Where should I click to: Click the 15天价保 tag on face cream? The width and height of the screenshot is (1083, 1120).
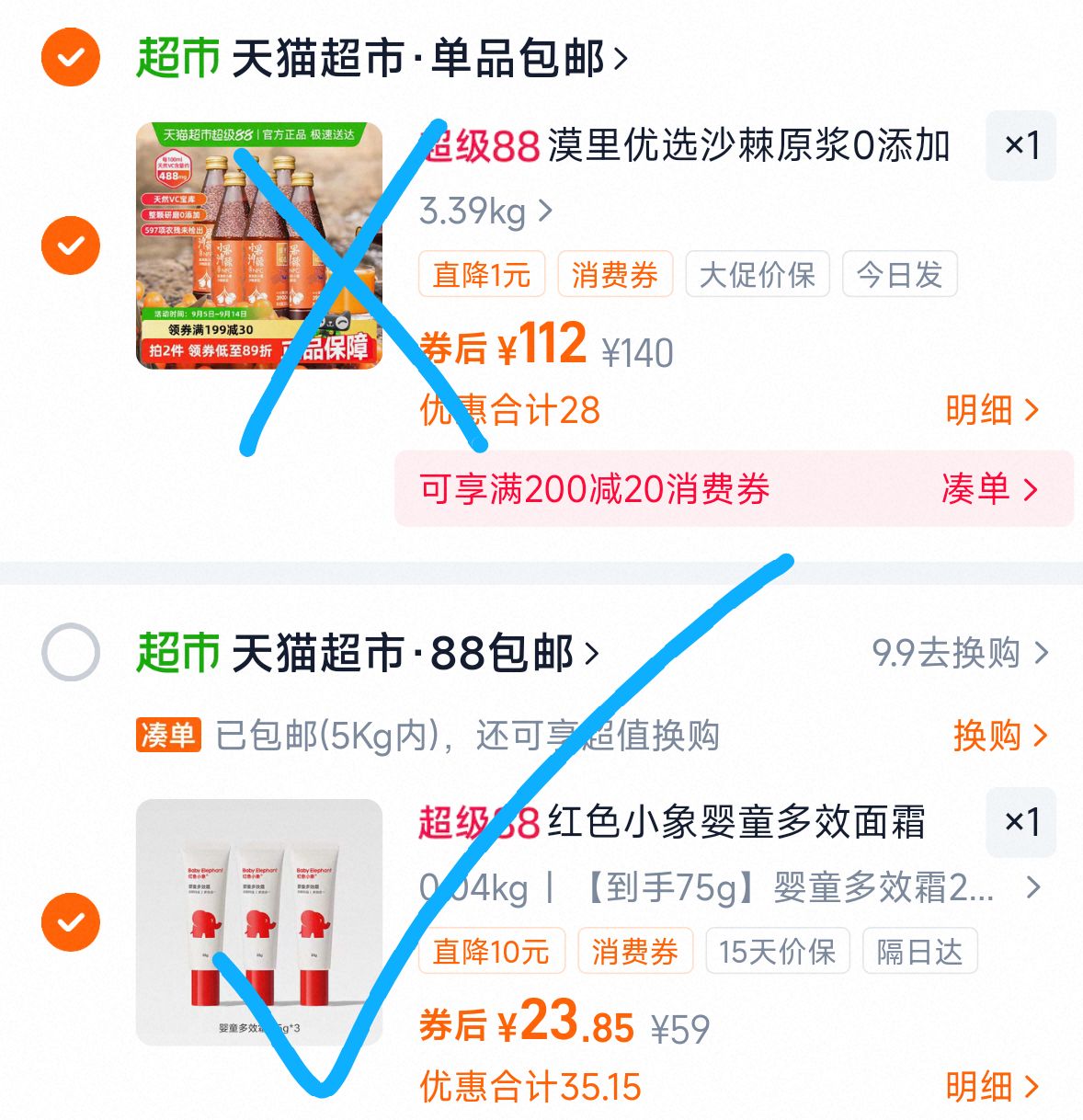(x=777, y=952)
